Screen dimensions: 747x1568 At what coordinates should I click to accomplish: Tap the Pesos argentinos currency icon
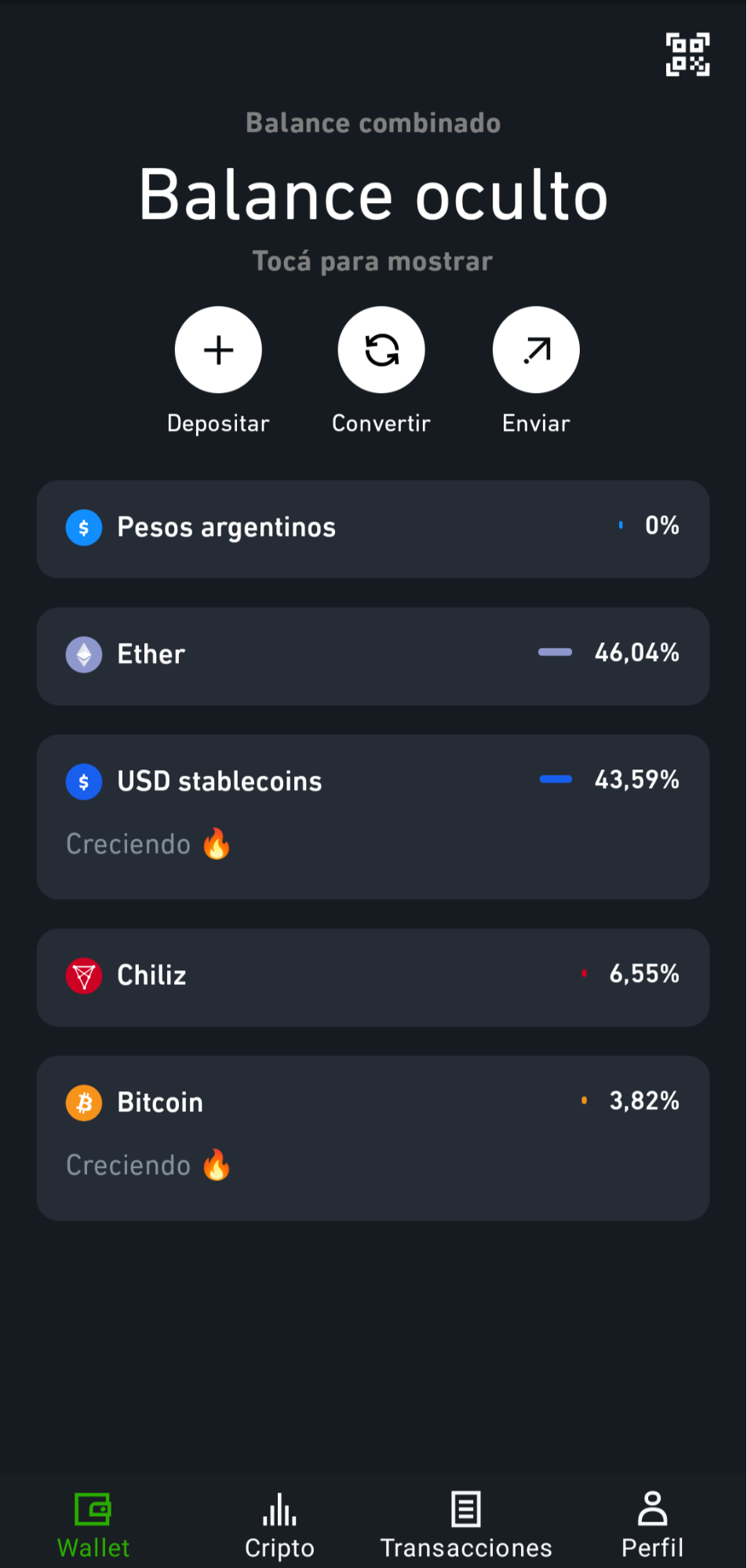pos(83,527)
